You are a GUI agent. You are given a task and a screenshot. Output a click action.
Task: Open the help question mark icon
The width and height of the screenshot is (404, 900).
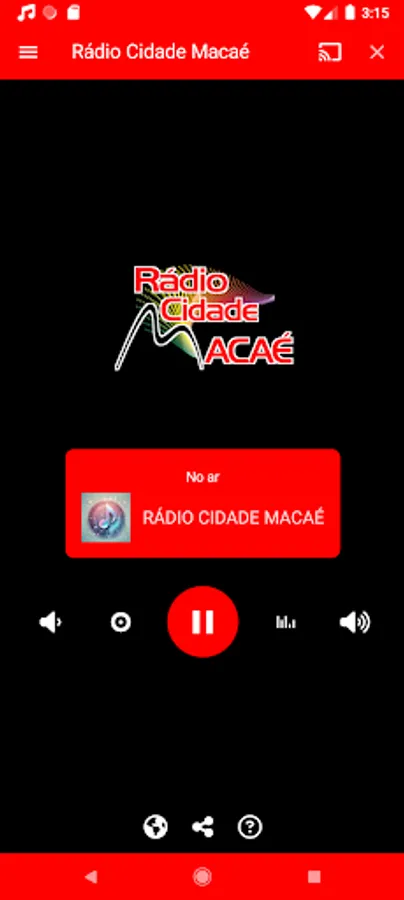coord(250,827)
